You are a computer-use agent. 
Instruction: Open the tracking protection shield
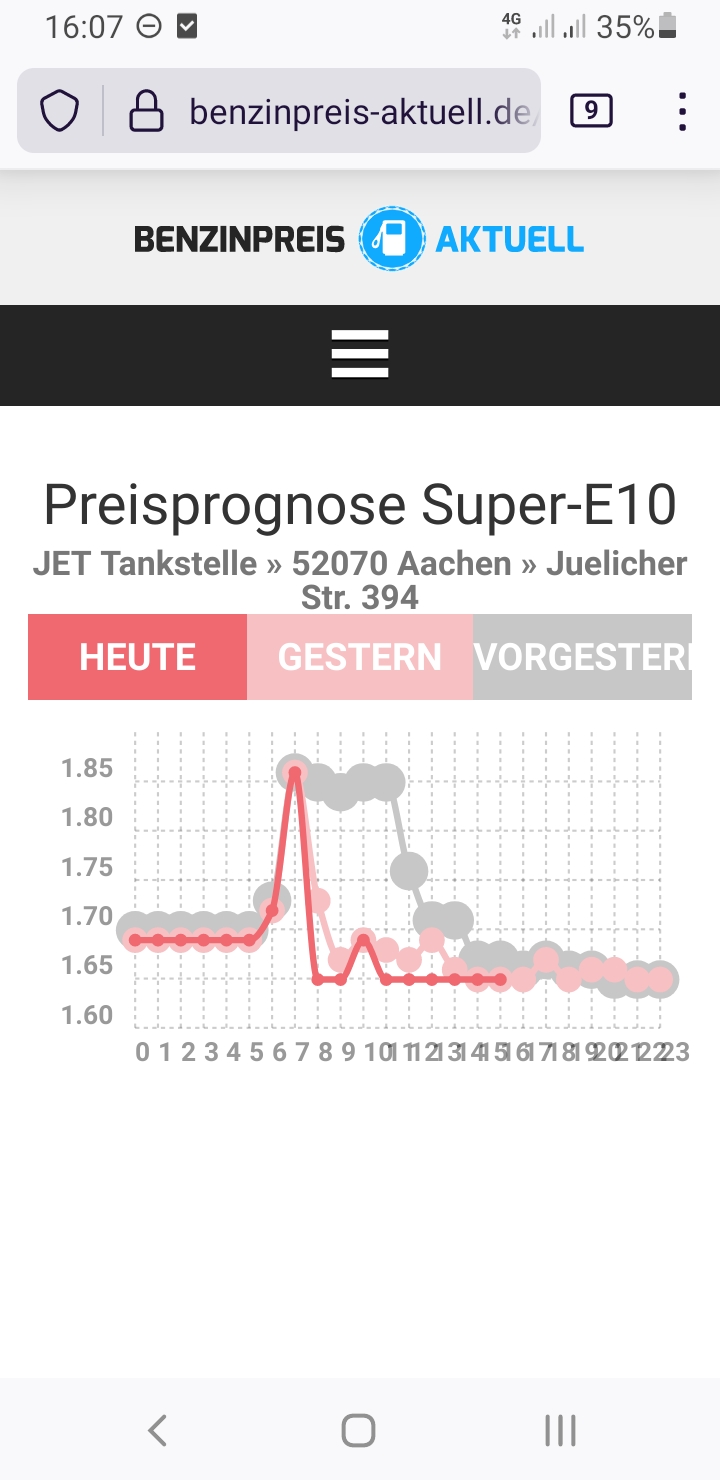pos(60,111)
